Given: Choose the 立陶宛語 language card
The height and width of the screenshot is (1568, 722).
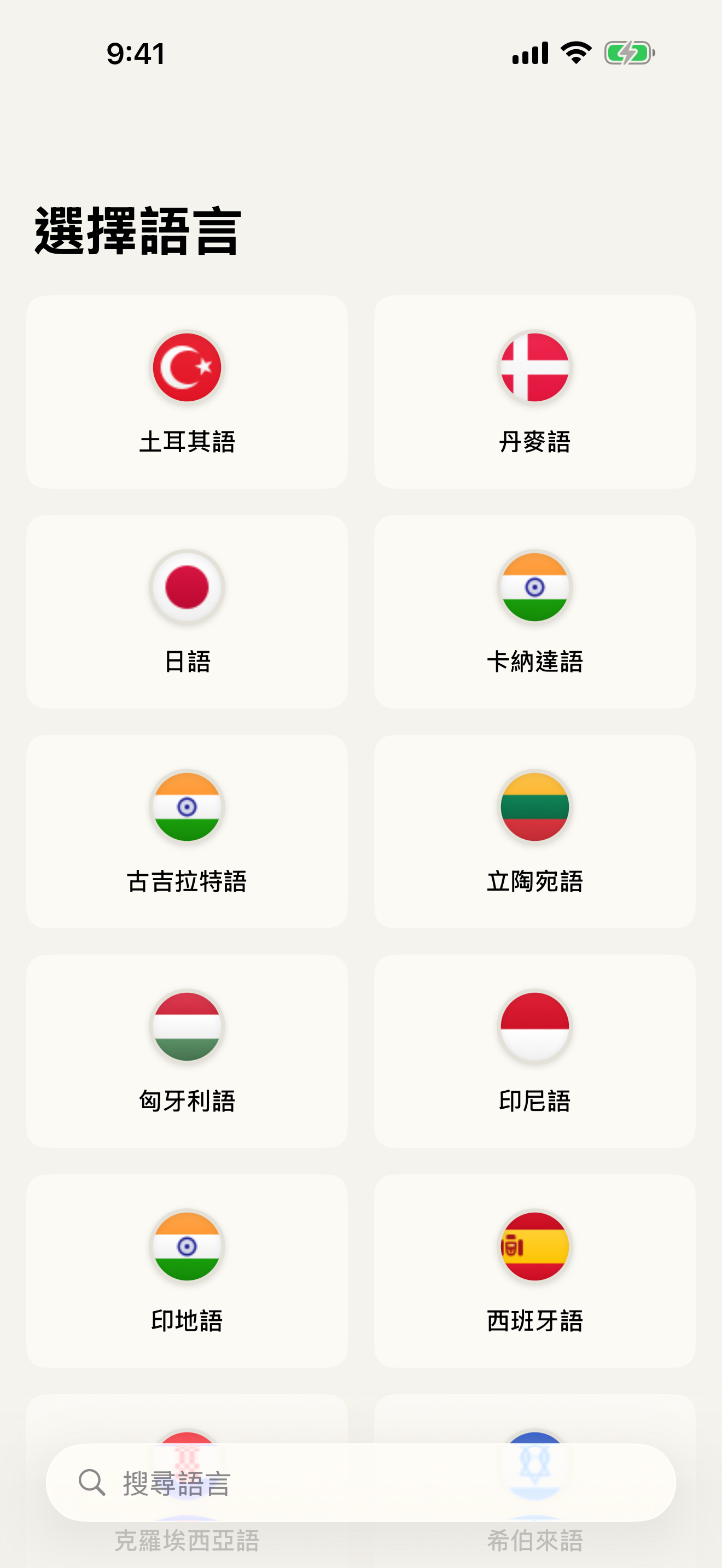Looking at the screenshot, I should (x=534, y=832).
